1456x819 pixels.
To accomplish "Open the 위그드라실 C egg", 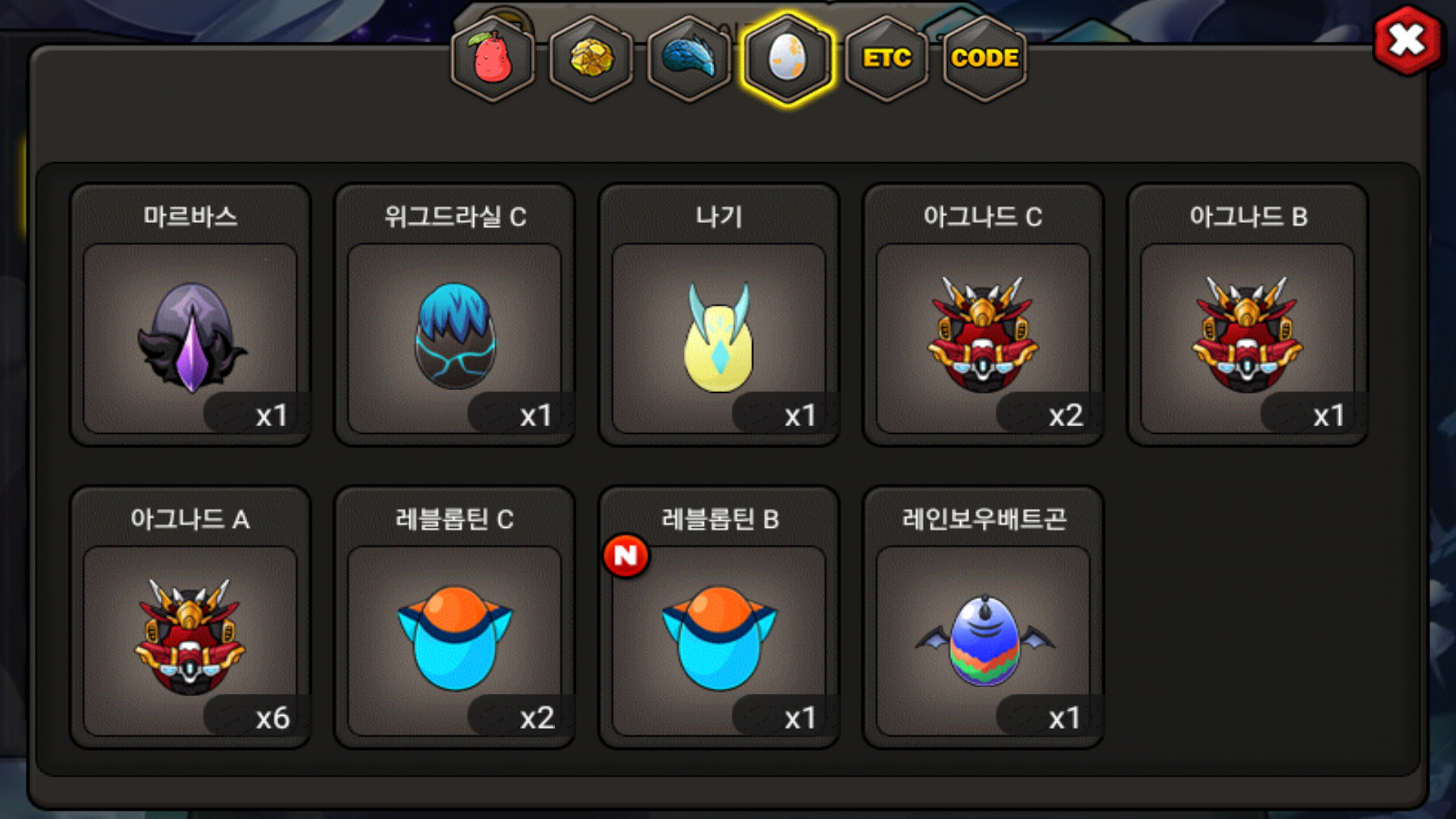I will click(455, 315).
